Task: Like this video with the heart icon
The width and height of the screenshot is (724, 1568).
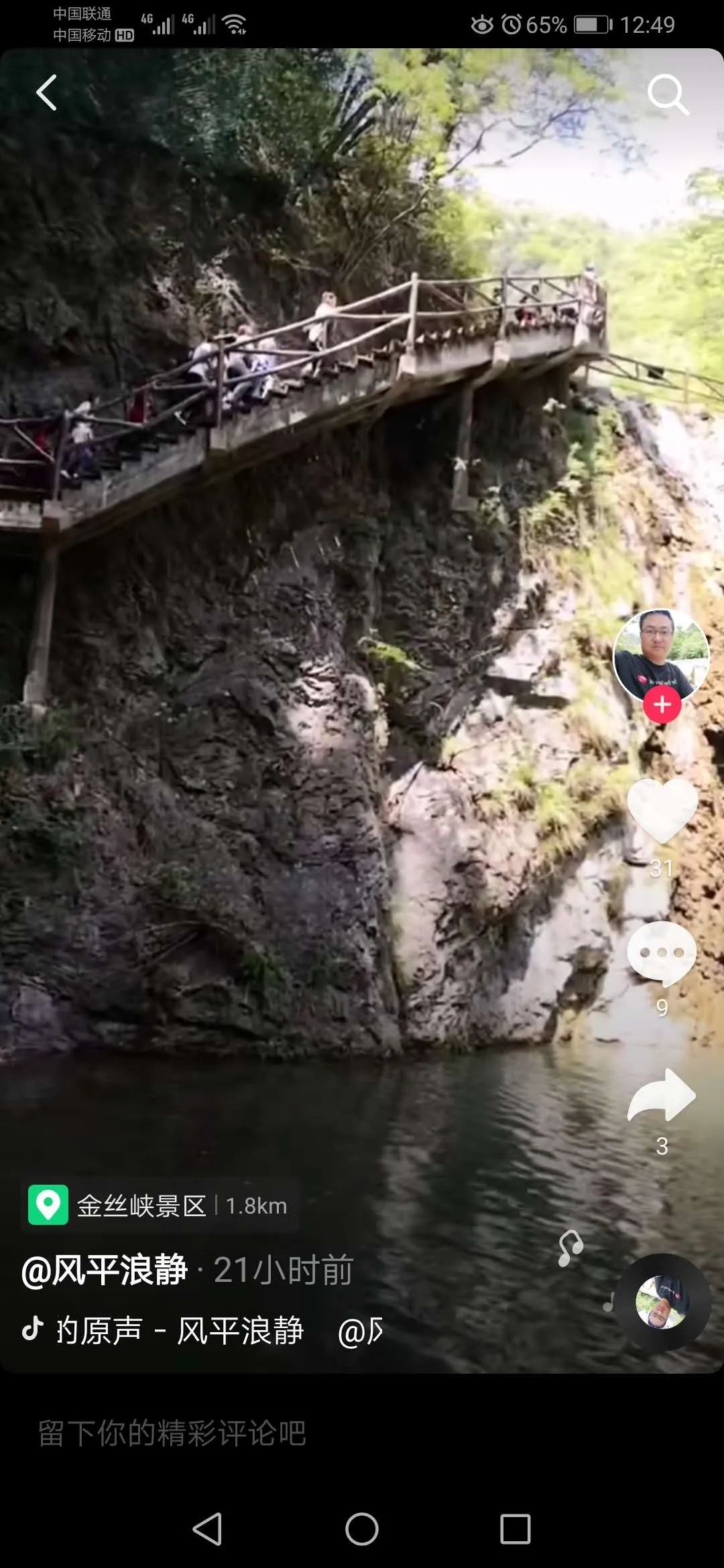Action: [662, 809]
